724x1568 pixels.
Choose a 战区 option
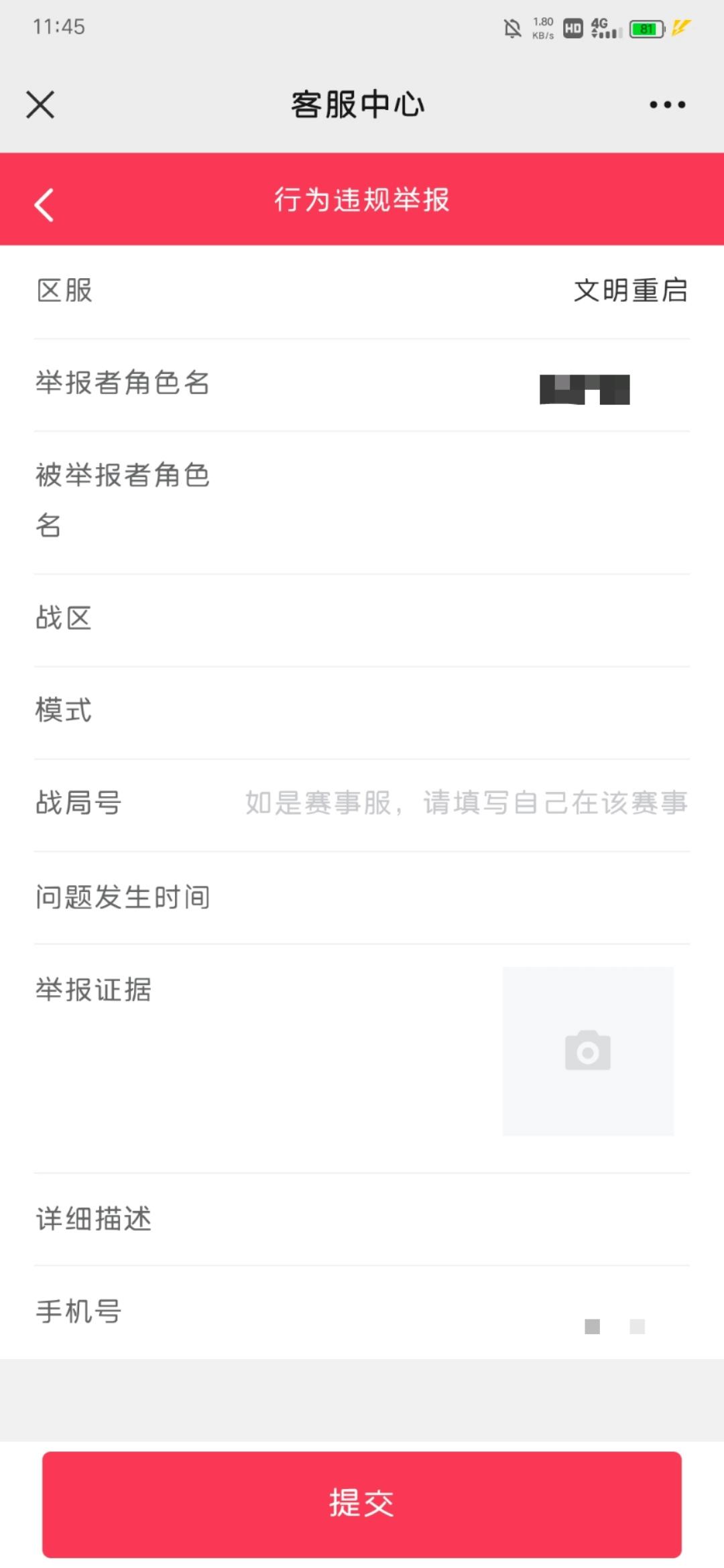tap(362, 620)
